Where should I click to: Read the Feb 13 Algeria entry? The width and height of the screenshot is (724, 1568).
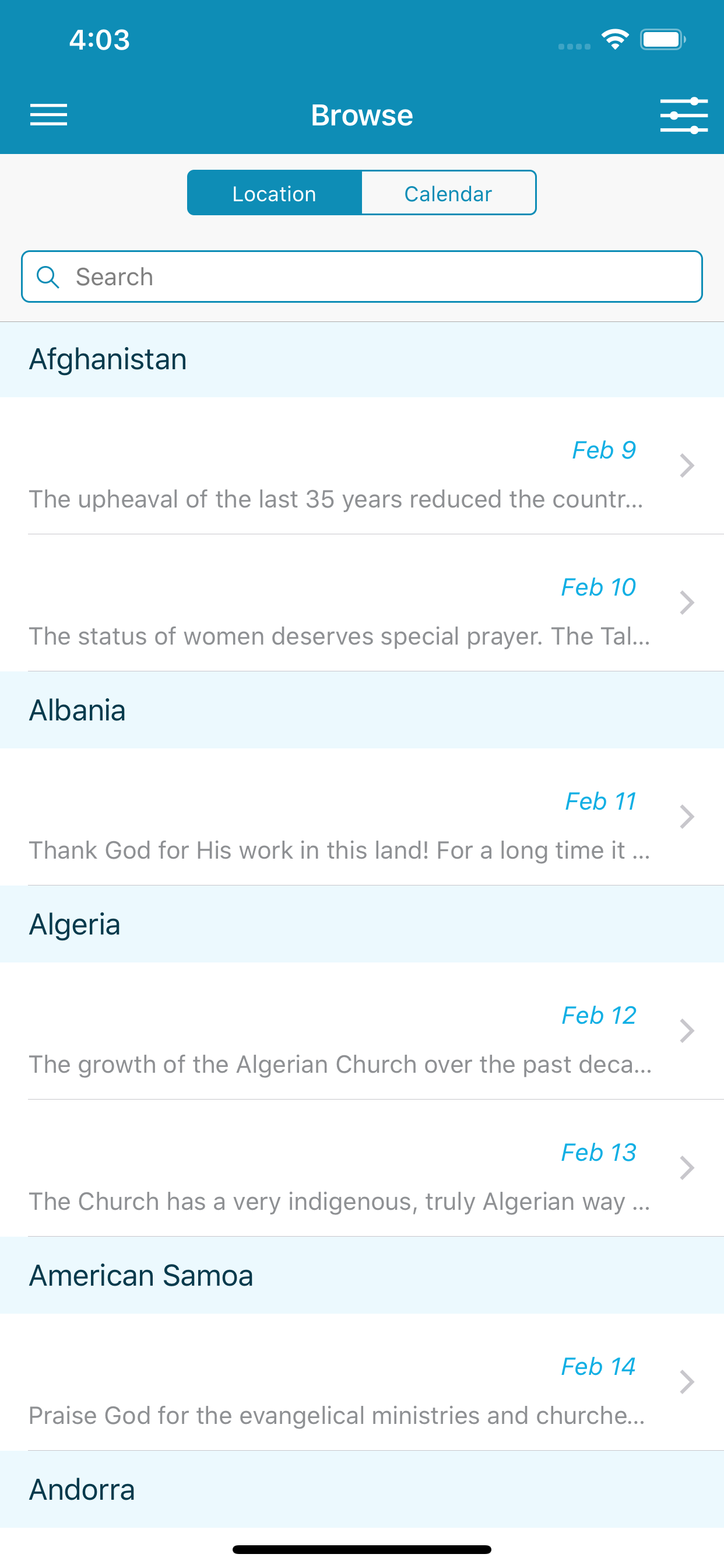click(x=362, y=1176)
